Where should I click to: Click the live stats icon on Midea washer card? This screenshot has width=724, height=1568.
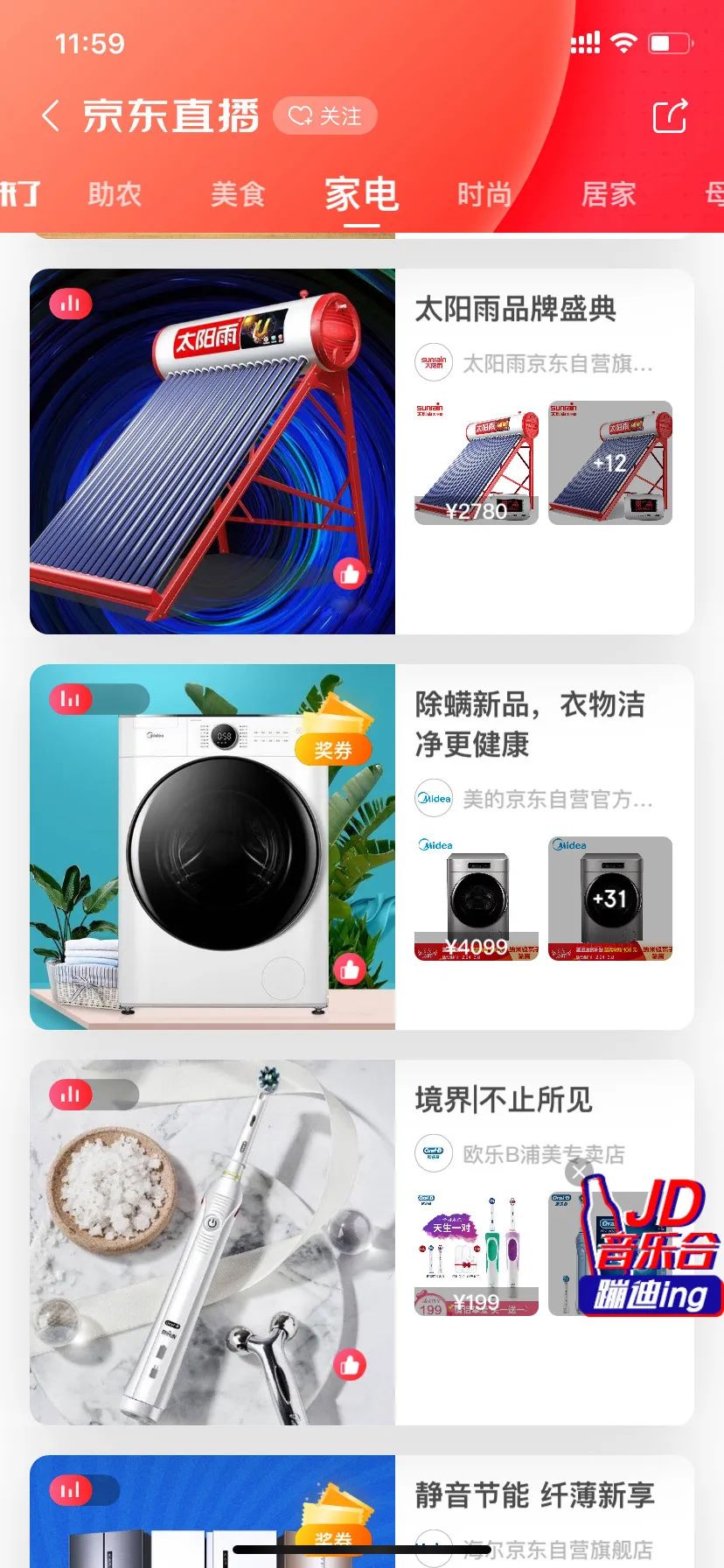[70, 699]
